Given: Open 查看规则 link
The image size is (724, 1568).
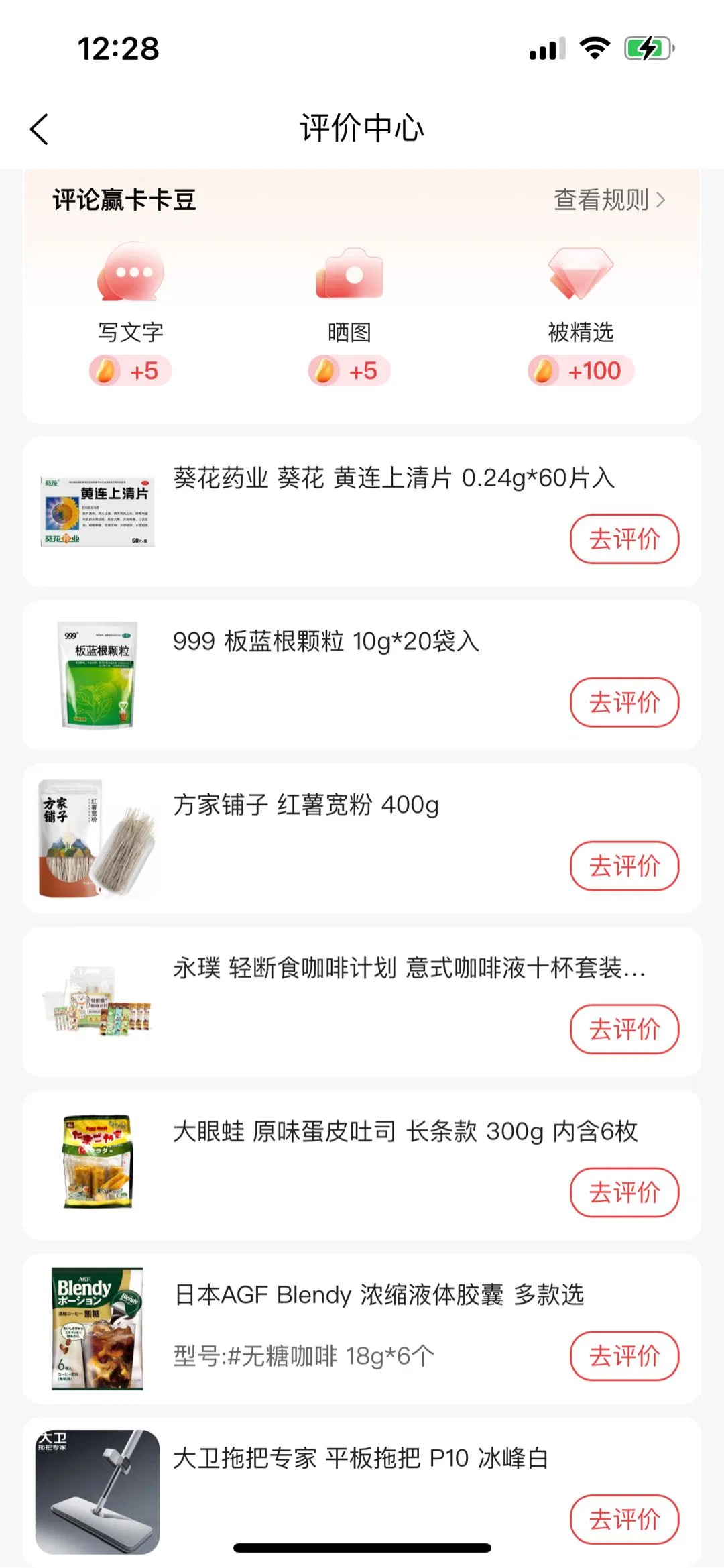Looking at the screenshot, I should (x=609, y=200).
